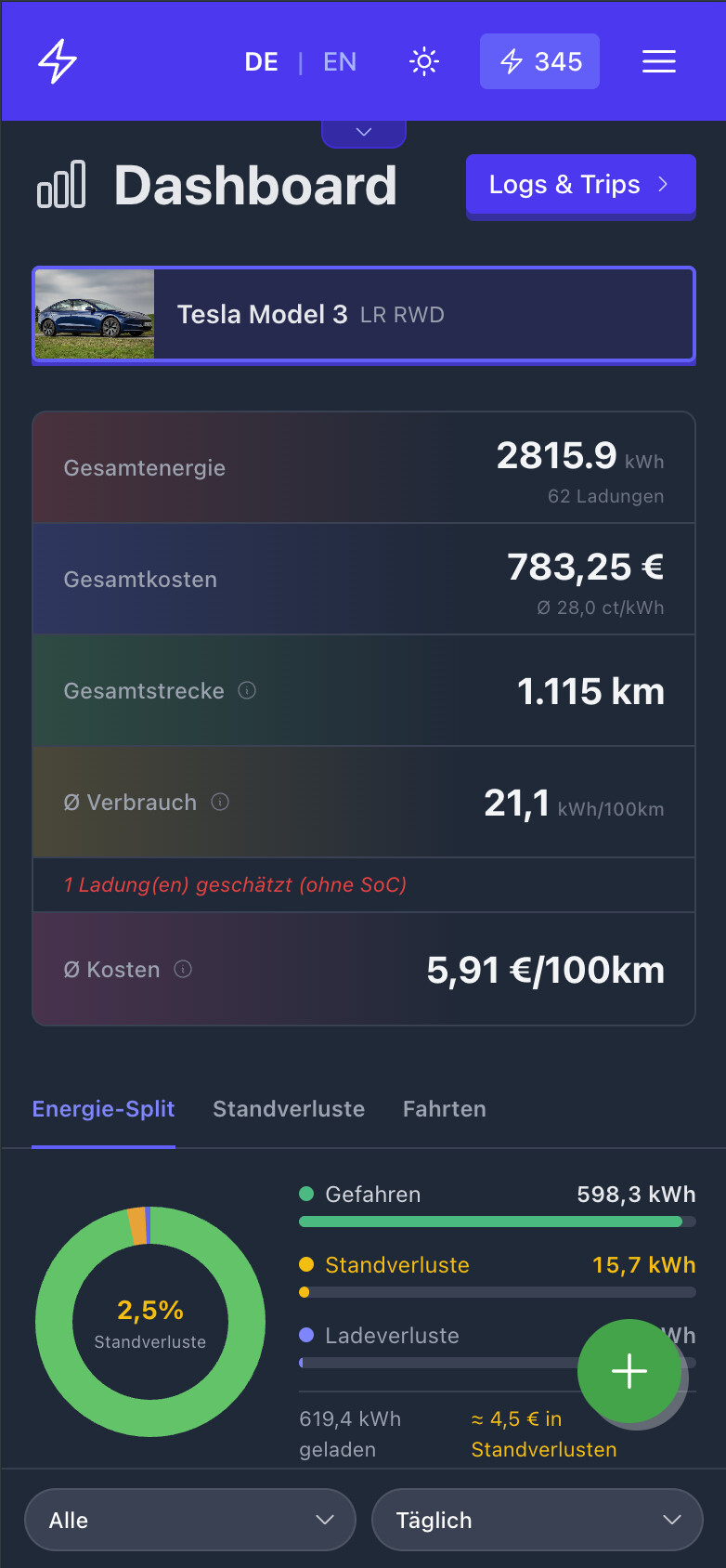726x1568 pixels.
Task: Add a new entry with the green plus button
Action: click(629, 1371)
